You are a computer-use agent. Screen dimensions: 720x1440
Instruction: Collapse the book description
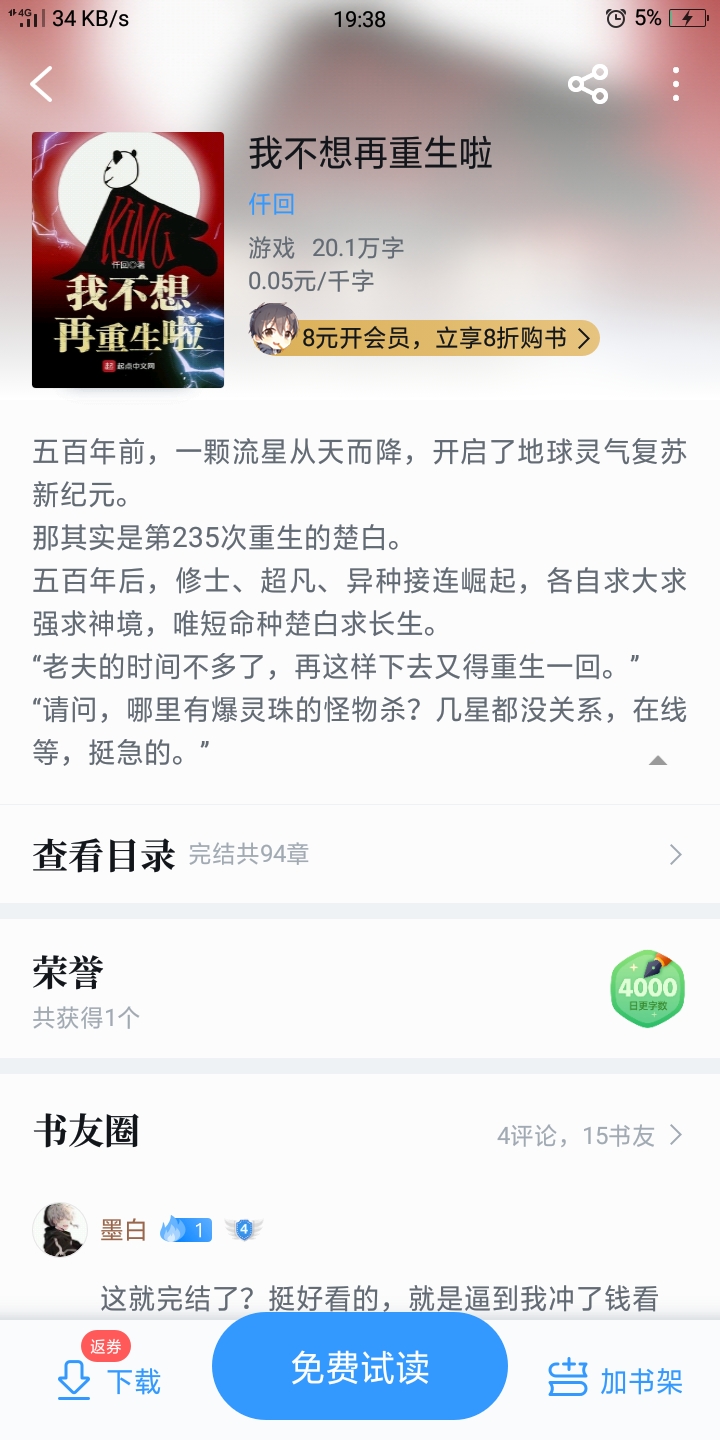pos(657,761)
